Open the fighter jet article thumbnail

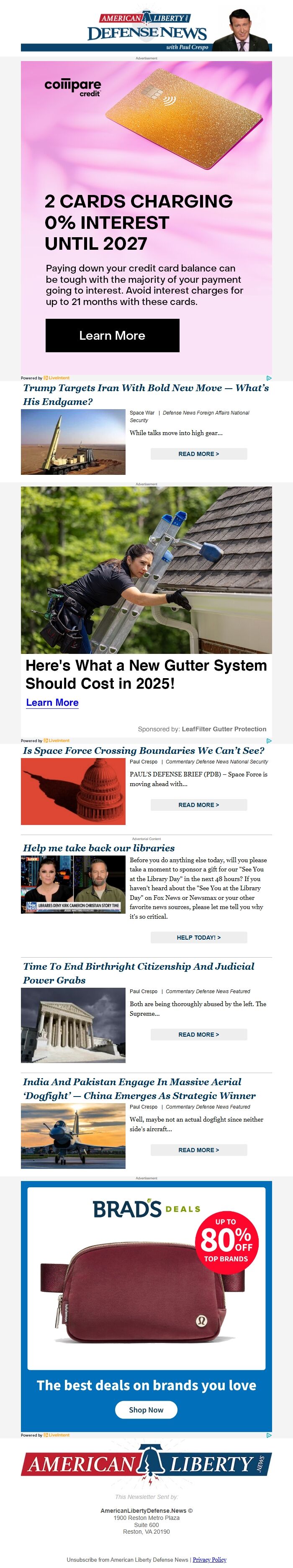coord(73,1136)
